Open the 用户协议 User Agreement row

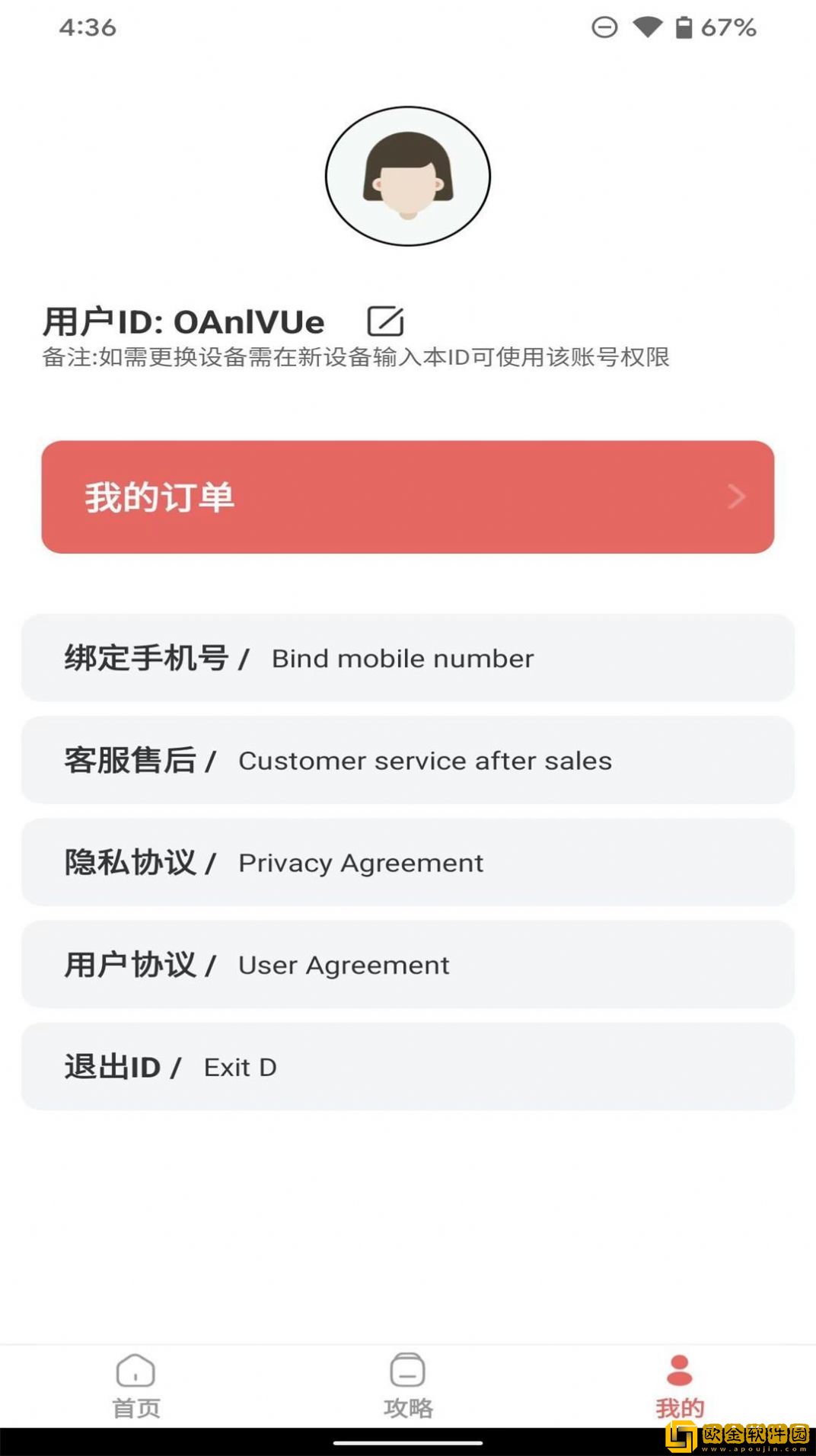coord(408,965)
